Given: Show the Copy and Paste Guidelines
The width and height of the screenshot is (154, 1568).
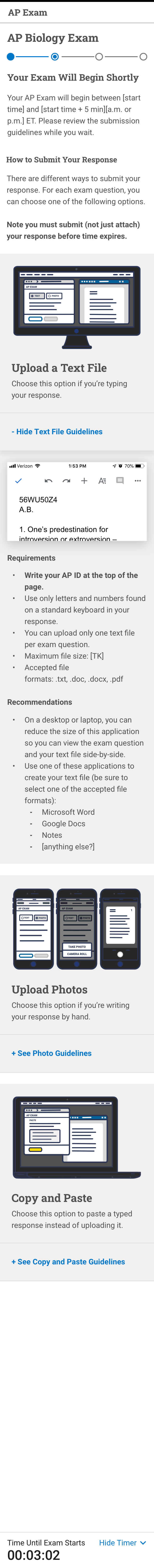Looking at the screenshot, I should 68,1245.
